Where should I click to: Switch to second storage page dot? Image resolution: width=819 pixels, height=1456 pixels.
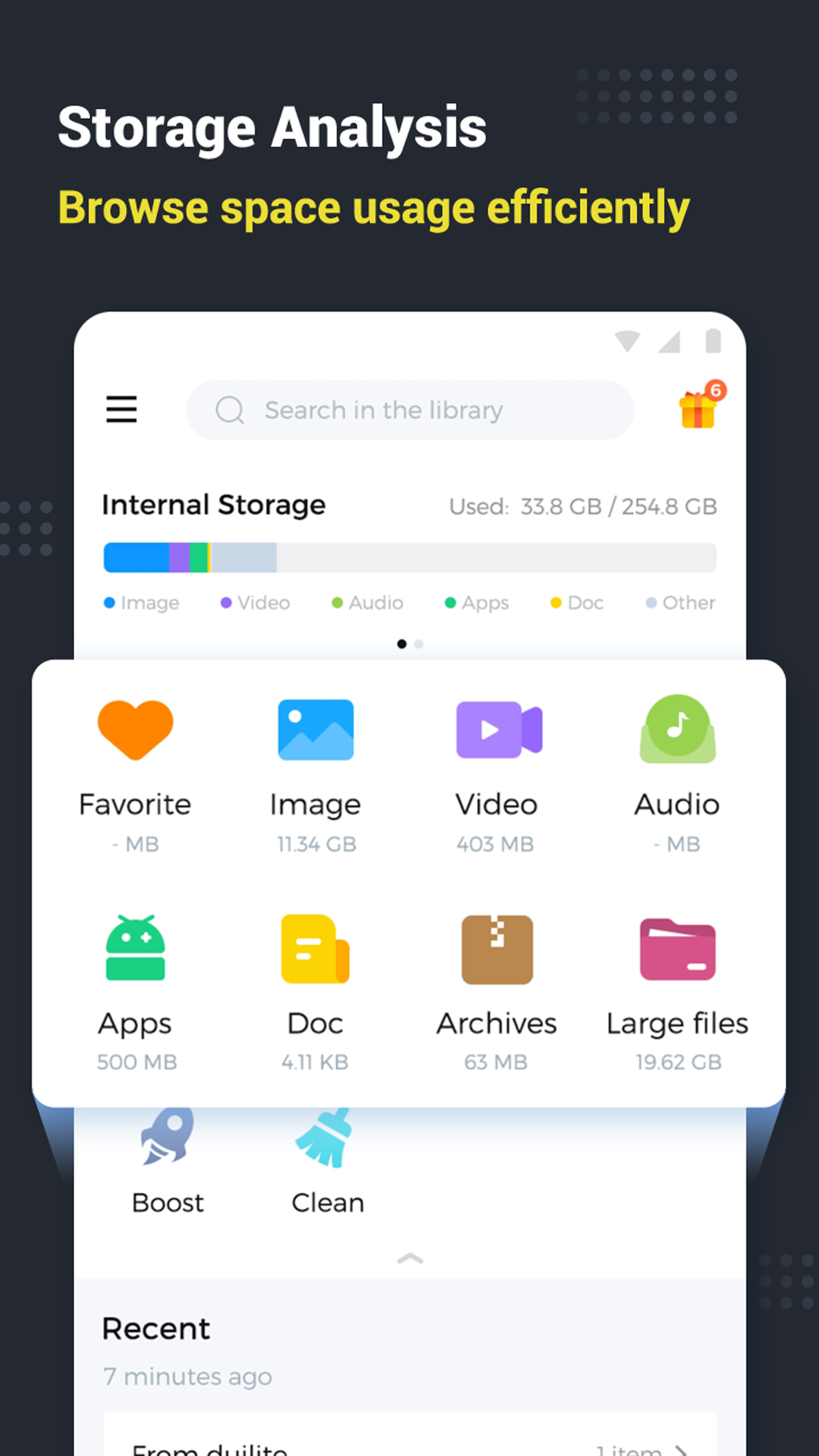pos(419,643)
